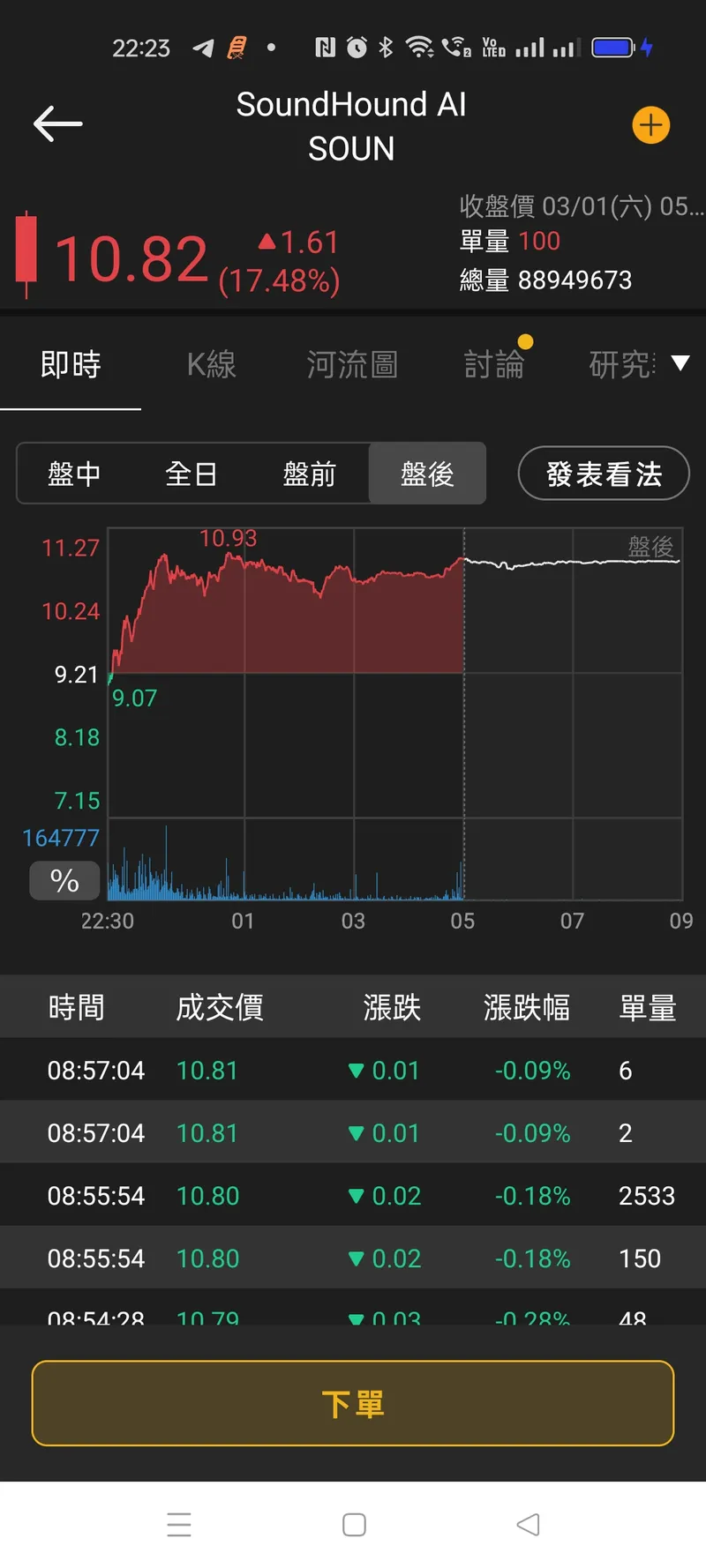Image resolution: width=706 pixels, height=1568 pixels.
Task: Select the 盤後 session
Action: (x=427, y=474)
